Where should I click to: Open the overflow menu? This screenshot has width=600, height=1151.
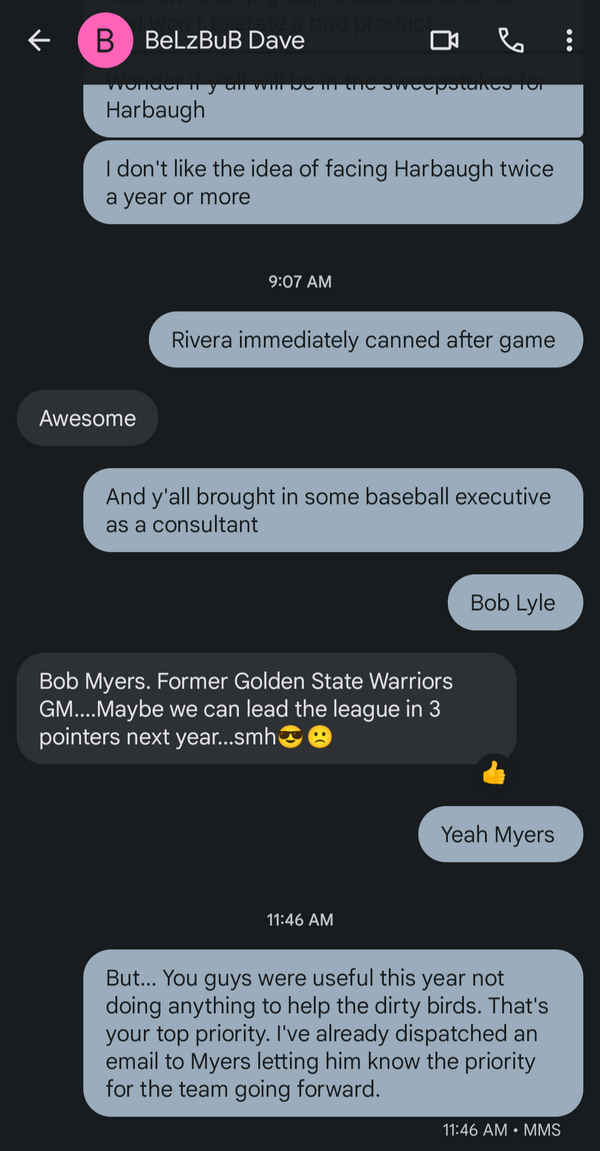click(569, 41)
